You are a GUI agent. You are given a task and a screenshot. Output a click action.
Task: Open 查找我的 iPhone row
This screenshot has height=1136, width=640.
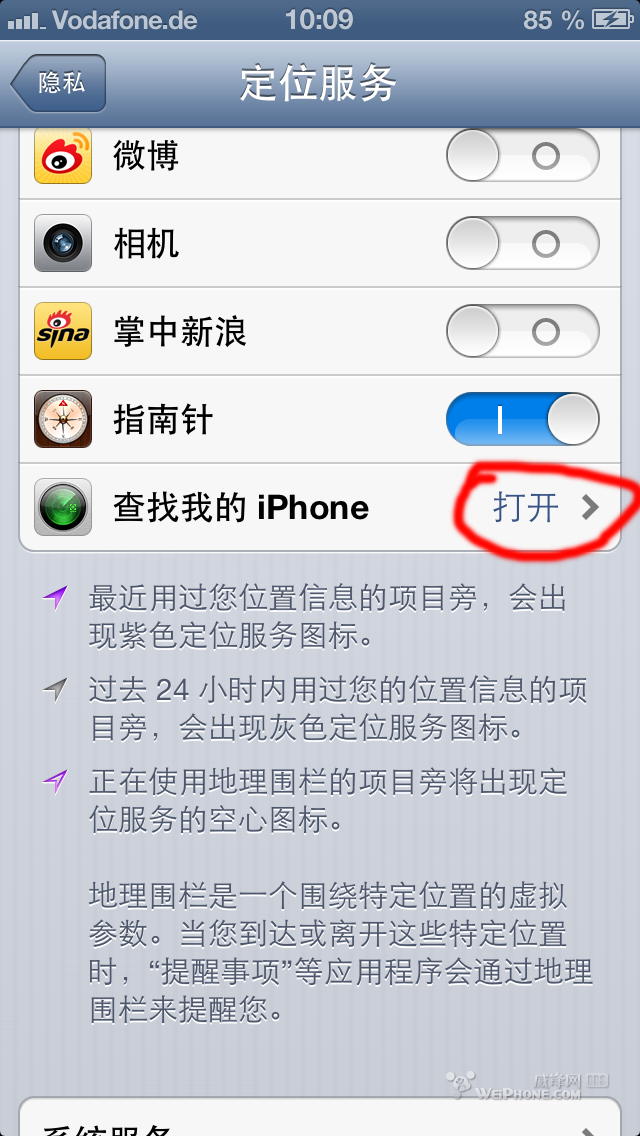click(320, 508)
